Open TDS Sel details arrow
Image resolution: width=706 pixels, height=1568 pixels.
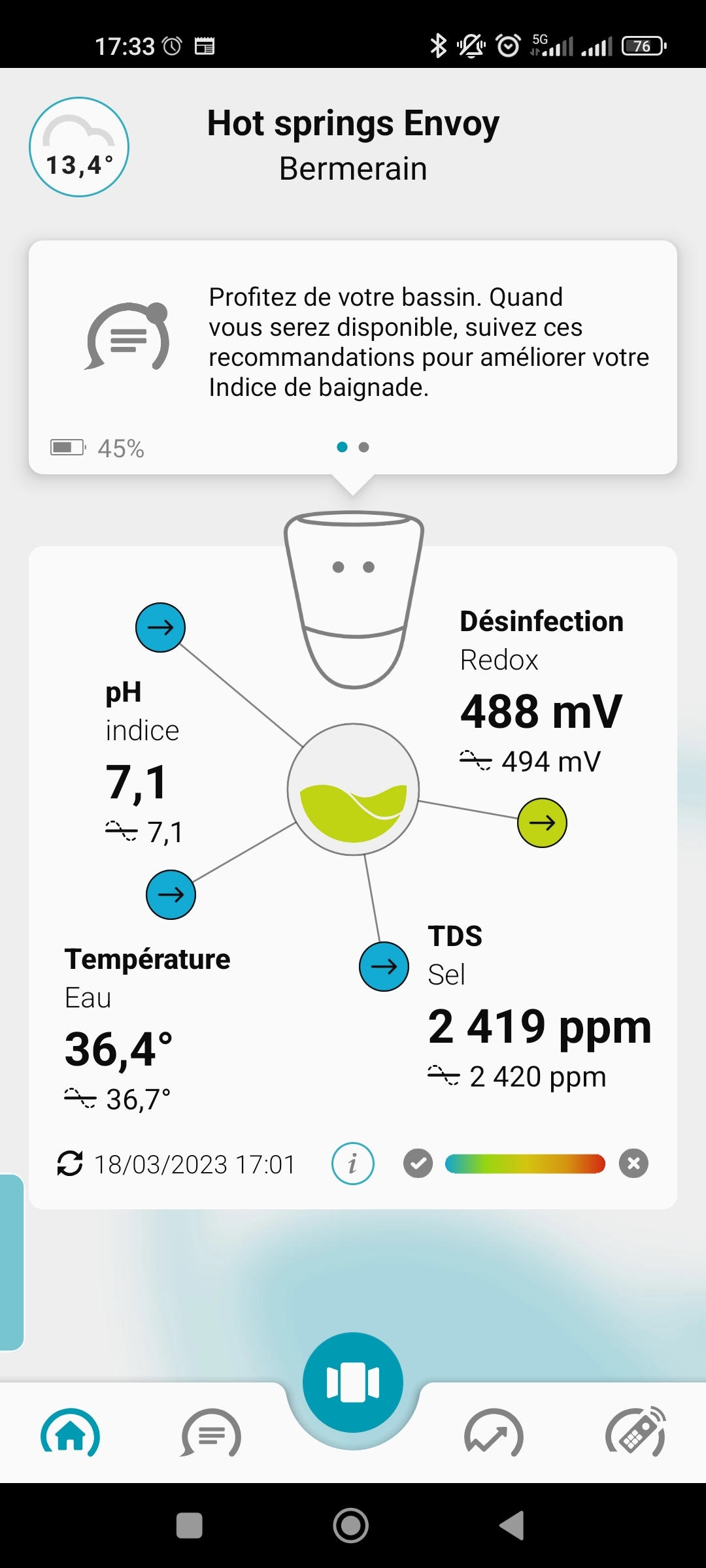pyautogui.click(x=384, y=966)
